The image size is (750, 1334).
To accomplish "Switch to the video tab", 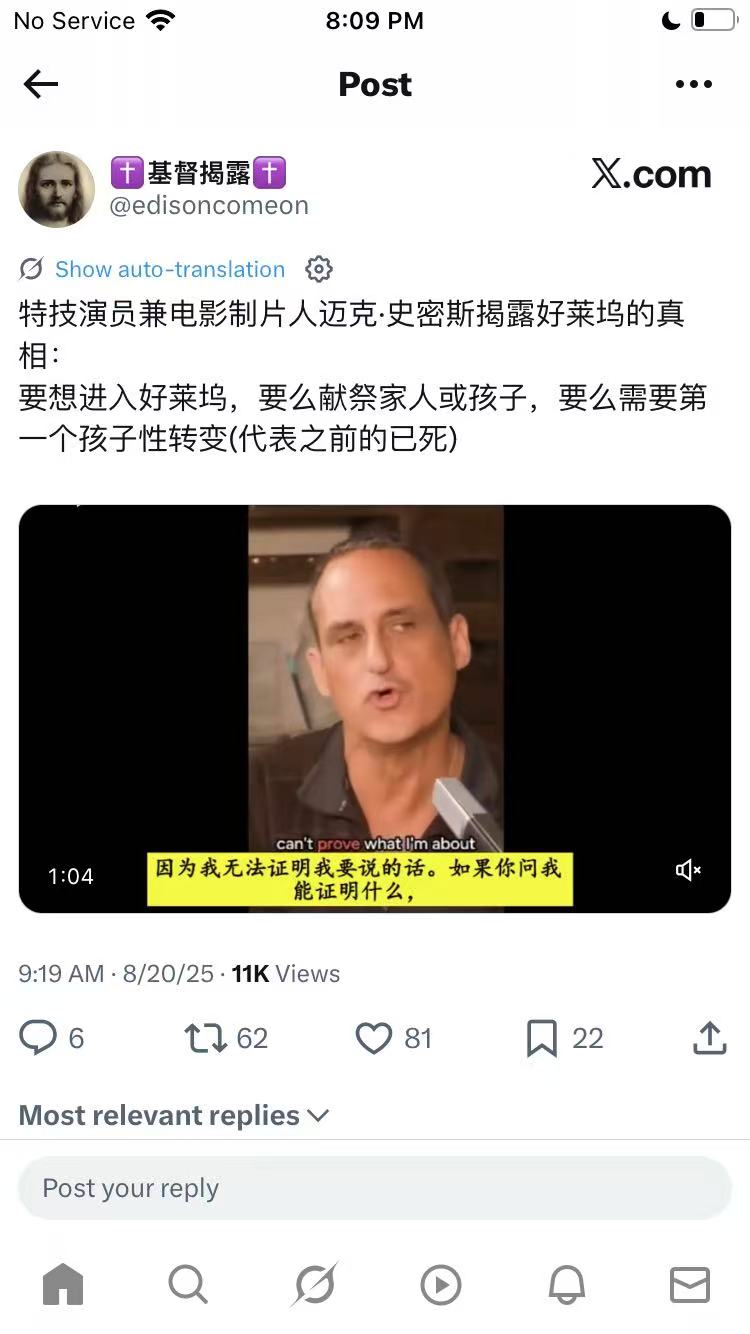I will (x=440, y=1285).
